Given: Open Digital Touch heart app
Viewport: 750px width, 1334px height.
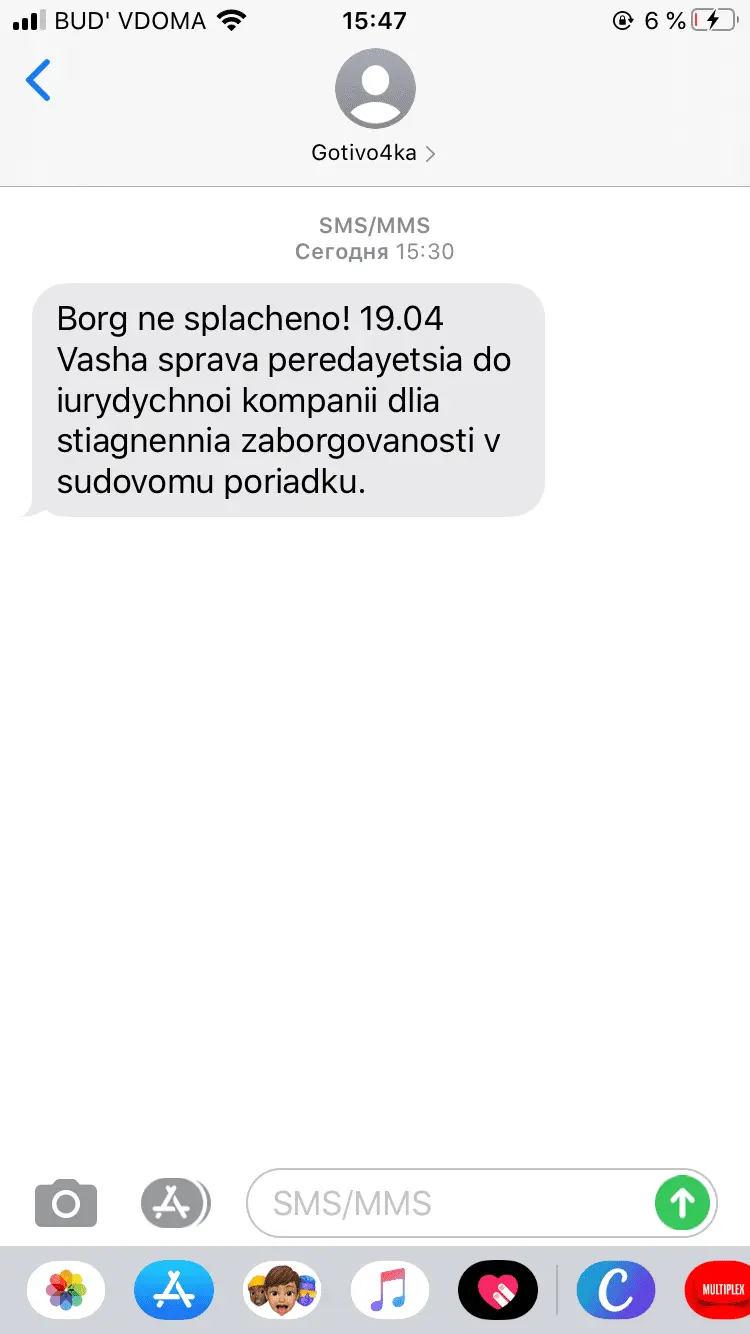Looking at the screenshot, I should point(498,1290).
